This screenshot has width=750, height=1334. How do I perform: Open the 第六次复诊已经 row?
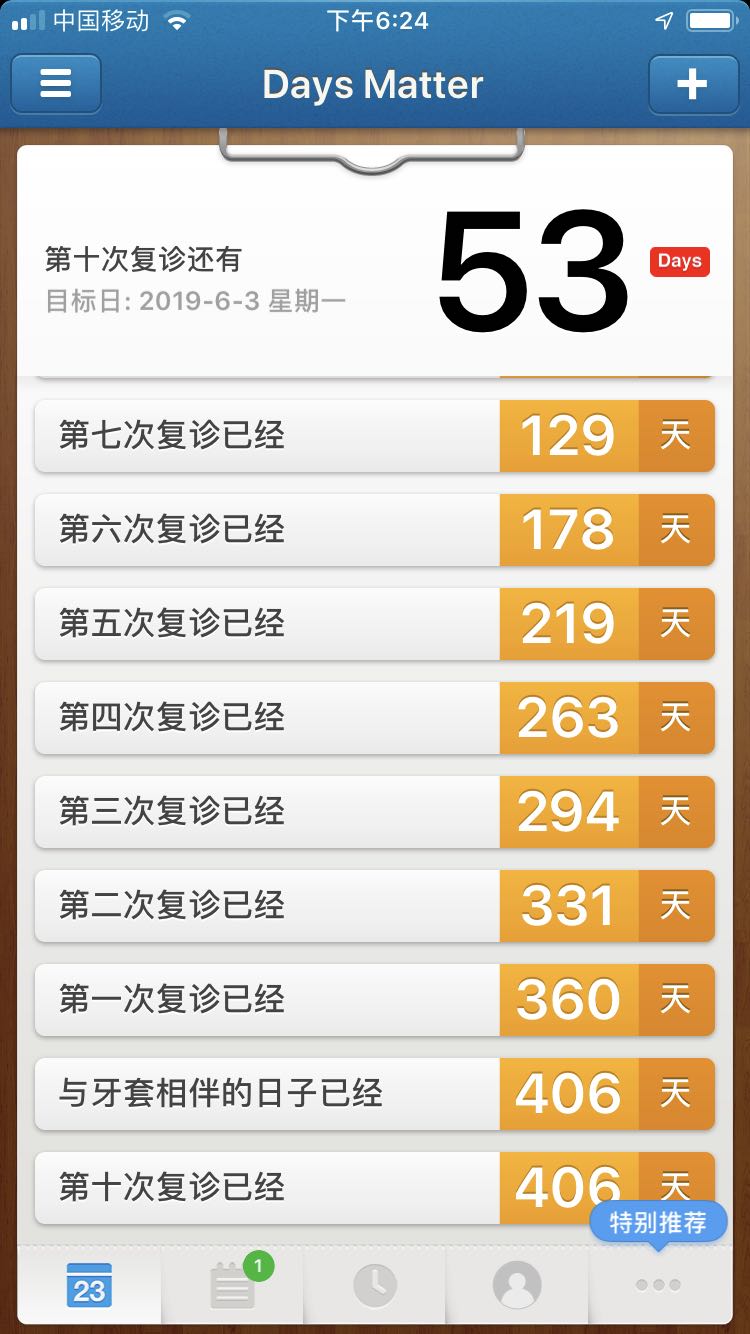pyautogui.click(x=375, y=530)
